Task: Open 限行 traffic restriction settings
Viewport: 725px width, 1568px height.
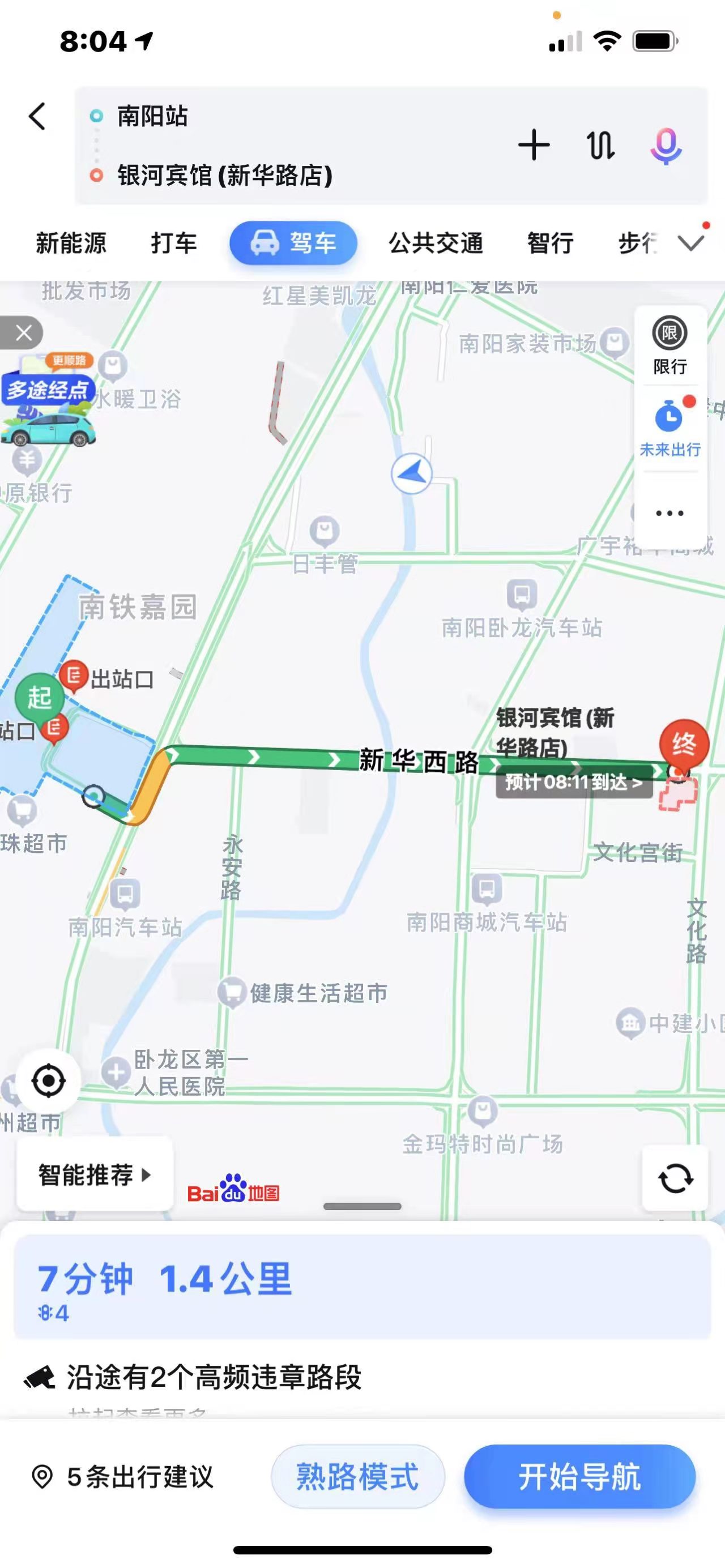Action: (x=669, y=345)
